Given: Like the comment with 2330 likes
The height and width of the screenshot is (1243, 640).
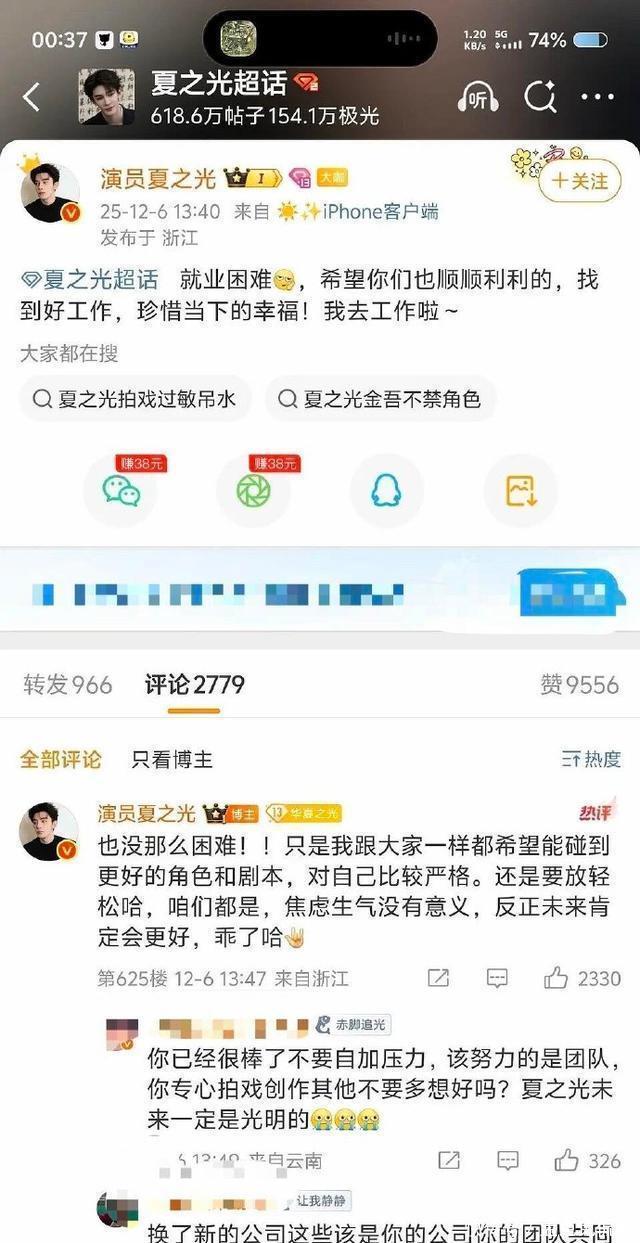Looking at the screenshot, I should [x=582, y=978].
